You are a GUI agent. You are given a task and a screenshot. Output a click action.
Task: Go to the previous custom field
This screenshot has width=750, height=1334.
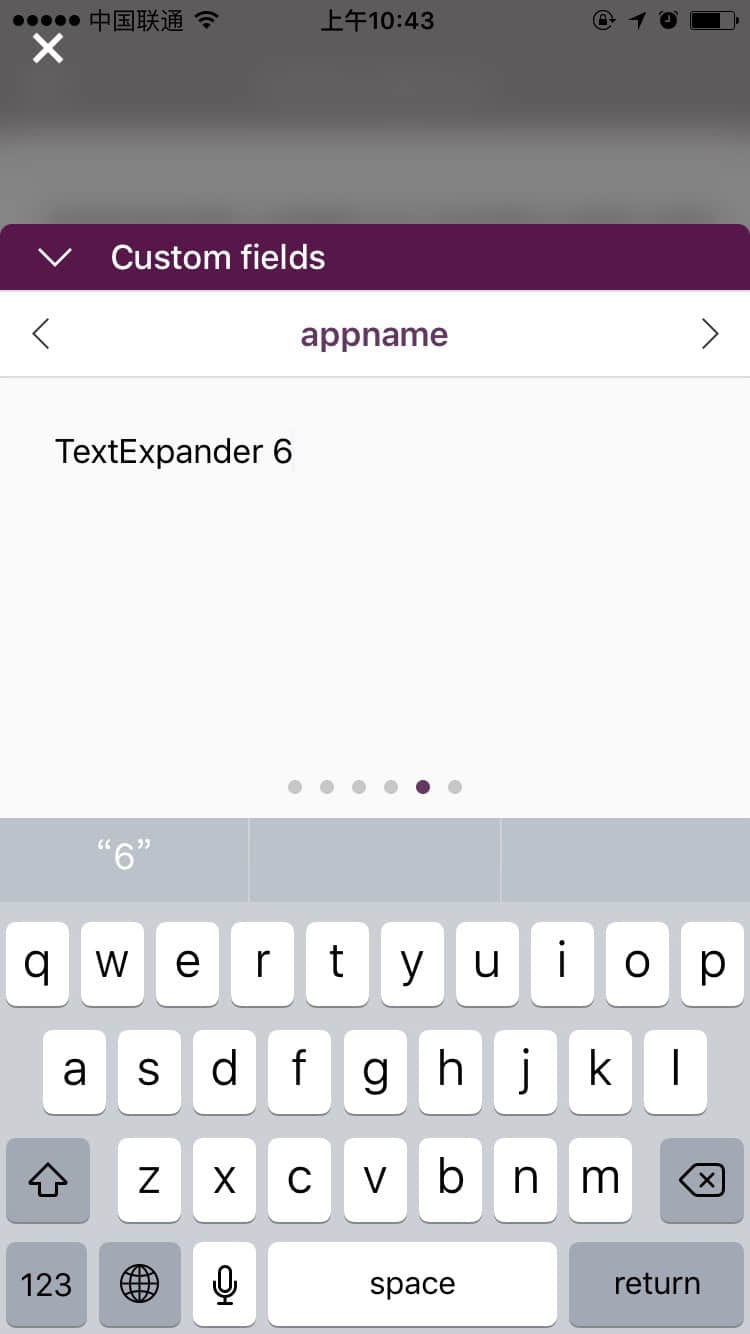click(x=40, y=333)
